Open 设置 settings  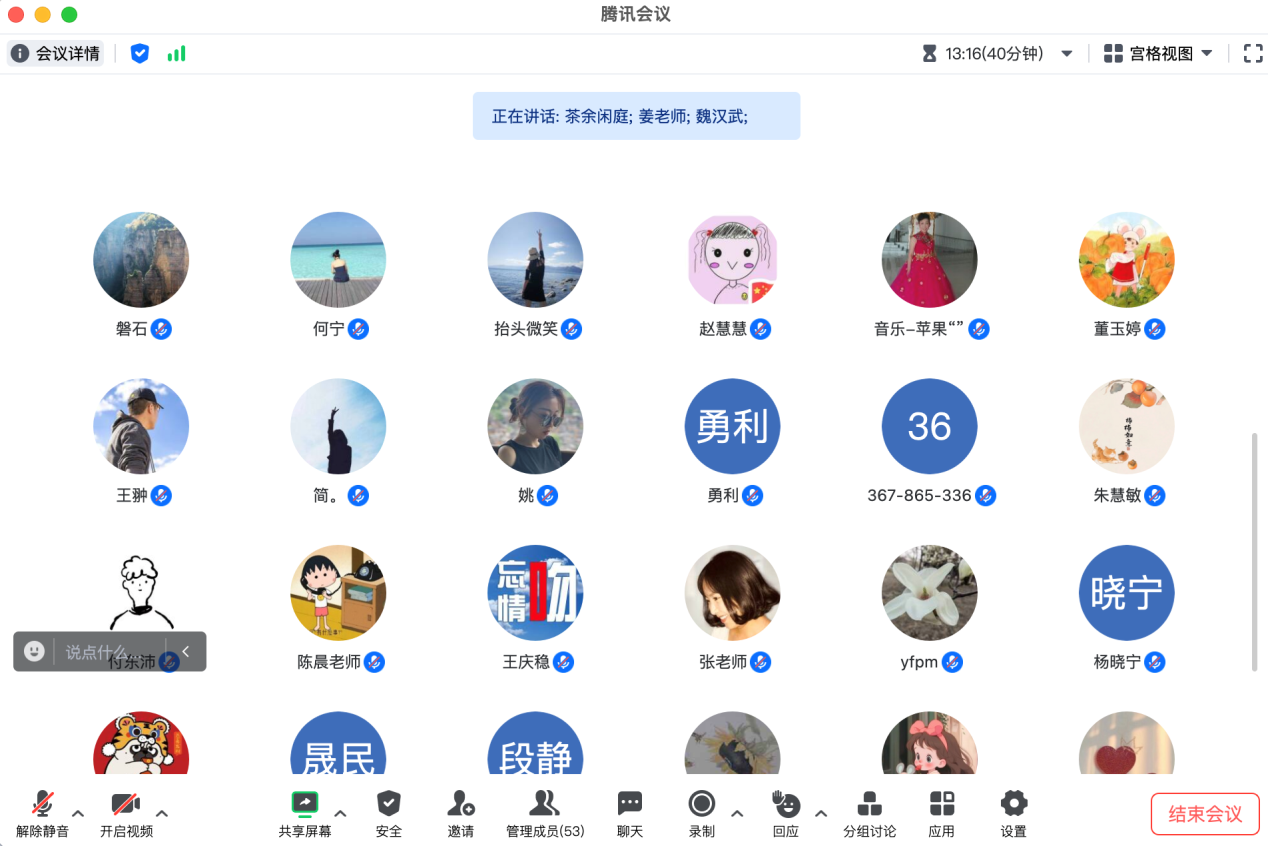click(x=1013, y=812)
